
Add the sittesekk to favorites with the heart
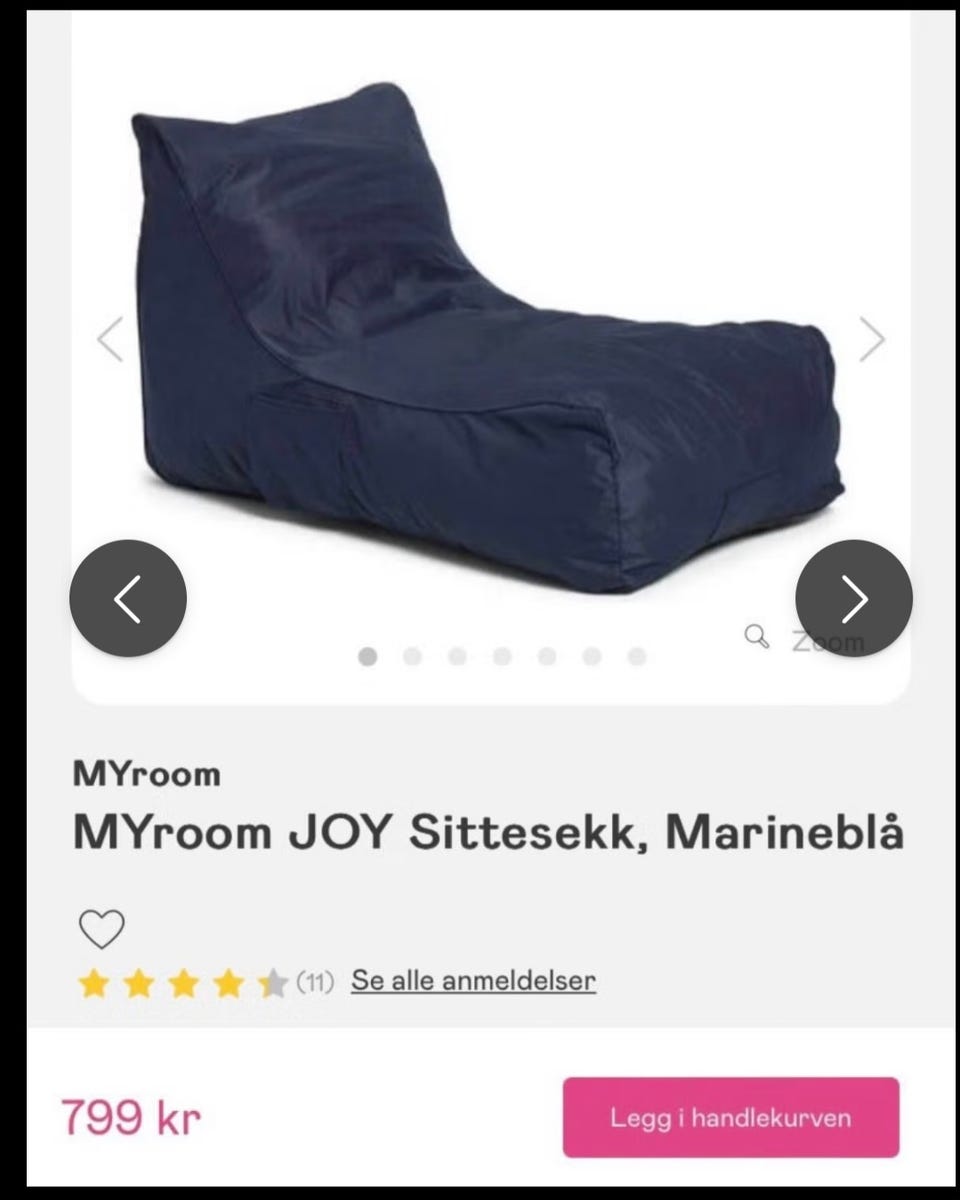pos(101,929)
